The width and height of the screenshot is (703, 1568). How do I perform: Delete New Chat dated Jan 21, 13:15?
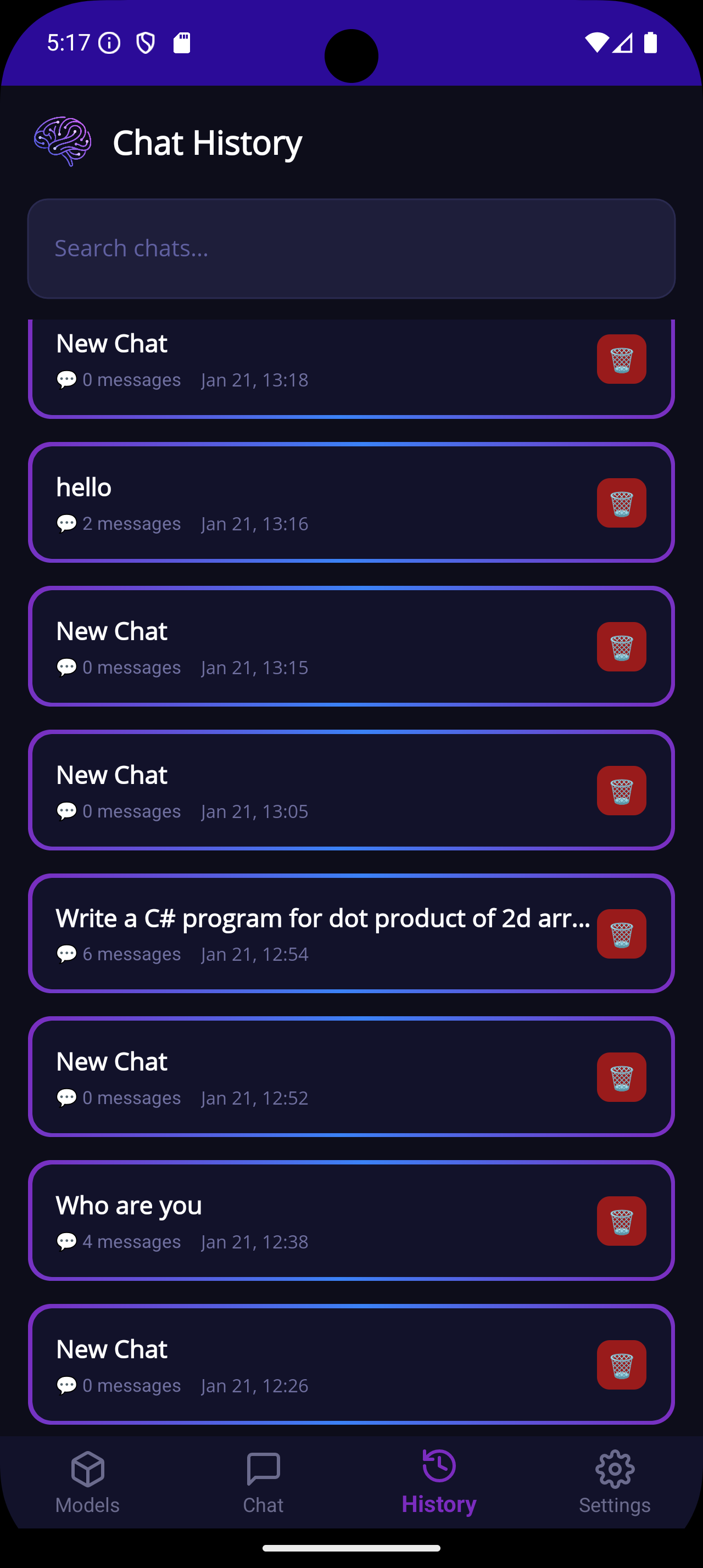pyautogui.click(x=621, y=646)
